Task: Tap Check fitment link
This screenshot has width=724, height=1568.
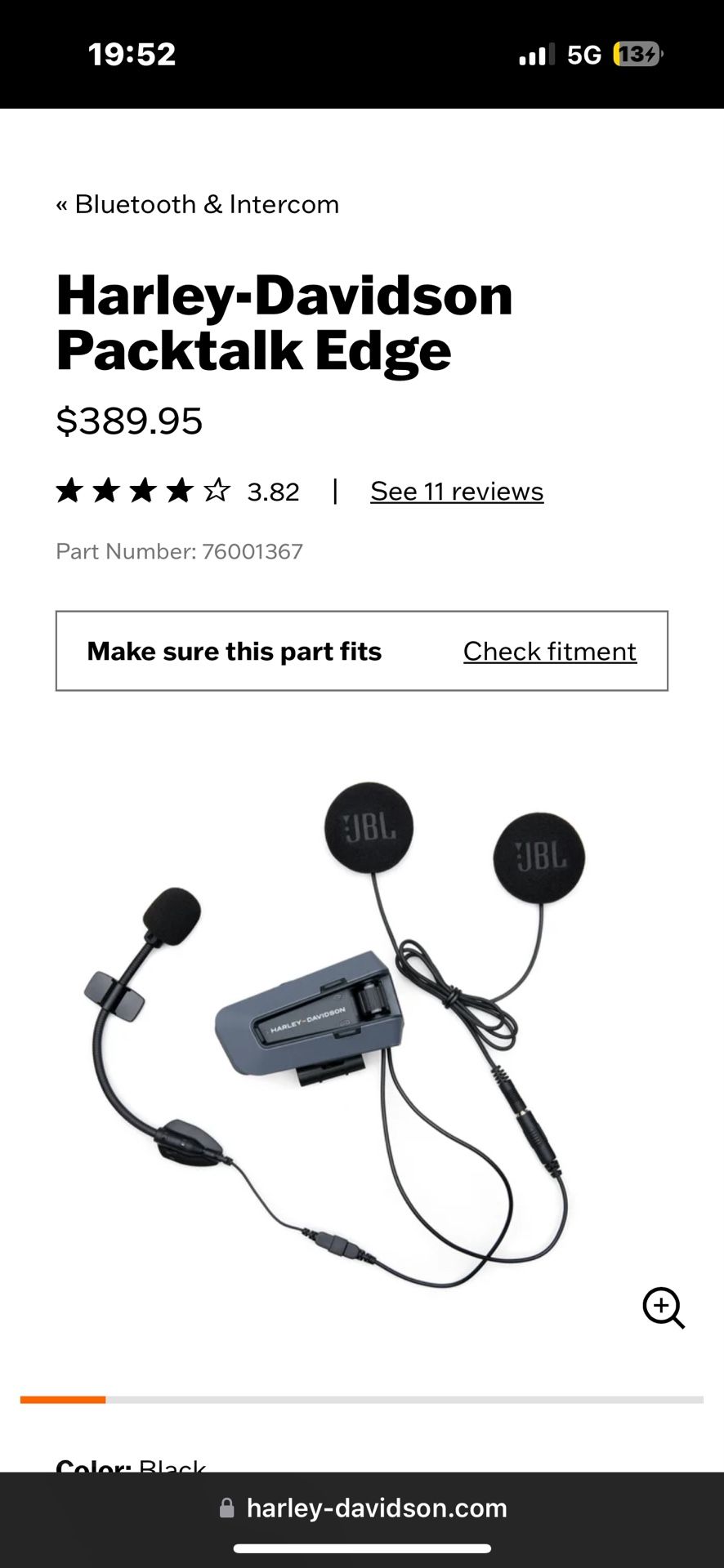Action: tap(549, 652)
